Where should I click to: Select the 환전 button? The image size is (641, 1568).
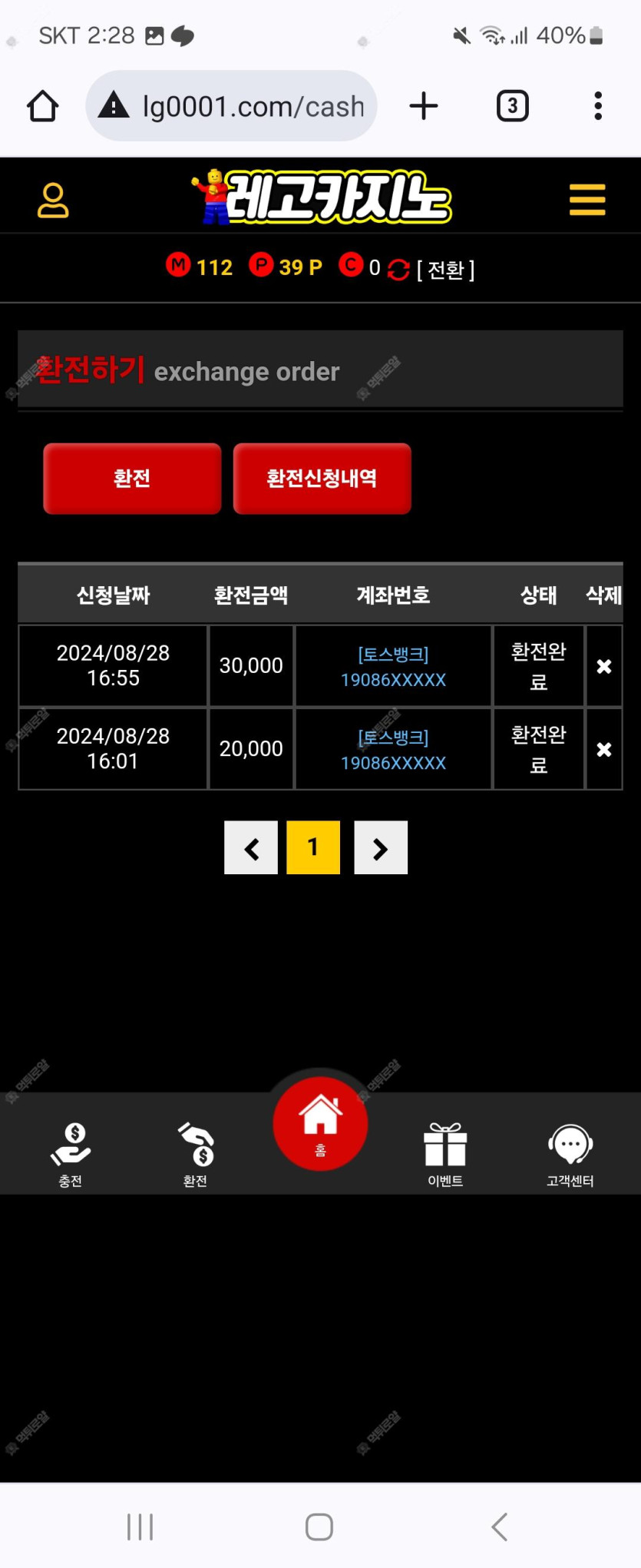[x=132, y=479]
